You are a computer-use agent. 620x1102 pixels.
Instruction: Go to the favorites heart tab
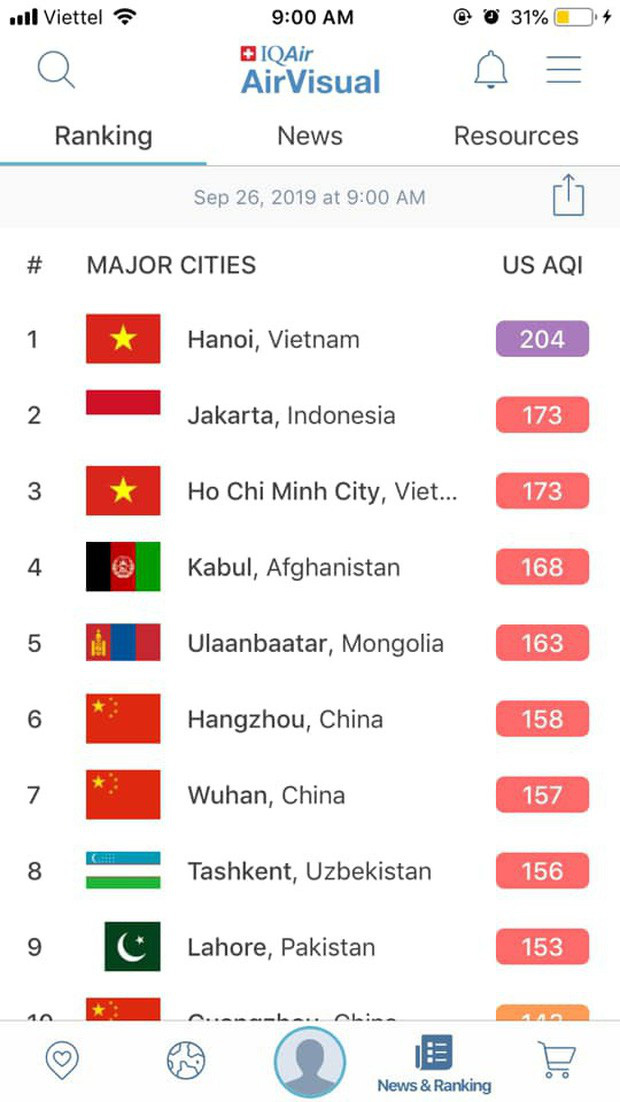coord(63,1060)
